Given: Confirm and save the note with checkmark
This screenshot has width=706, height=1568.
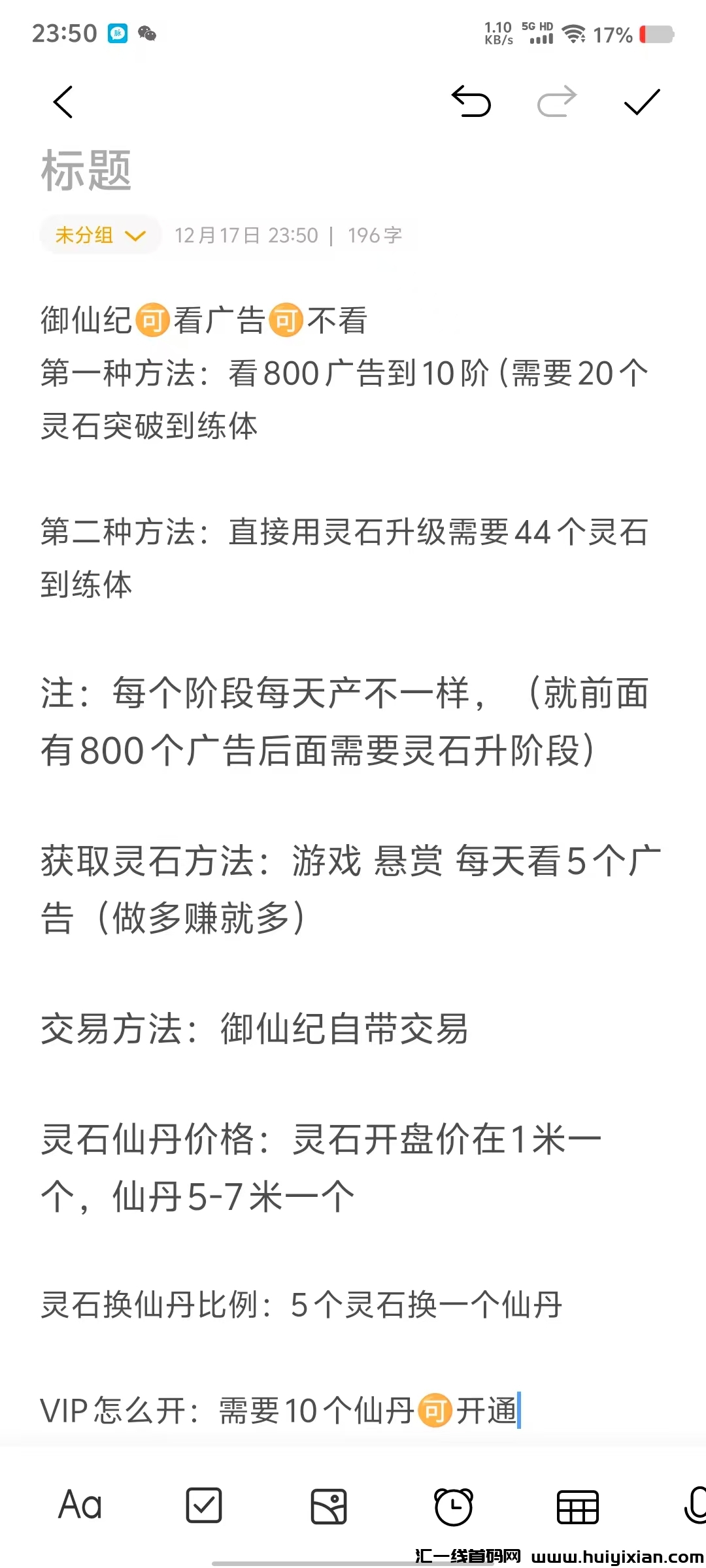Looking at the screenshot, I should click(x=642, y=102).
